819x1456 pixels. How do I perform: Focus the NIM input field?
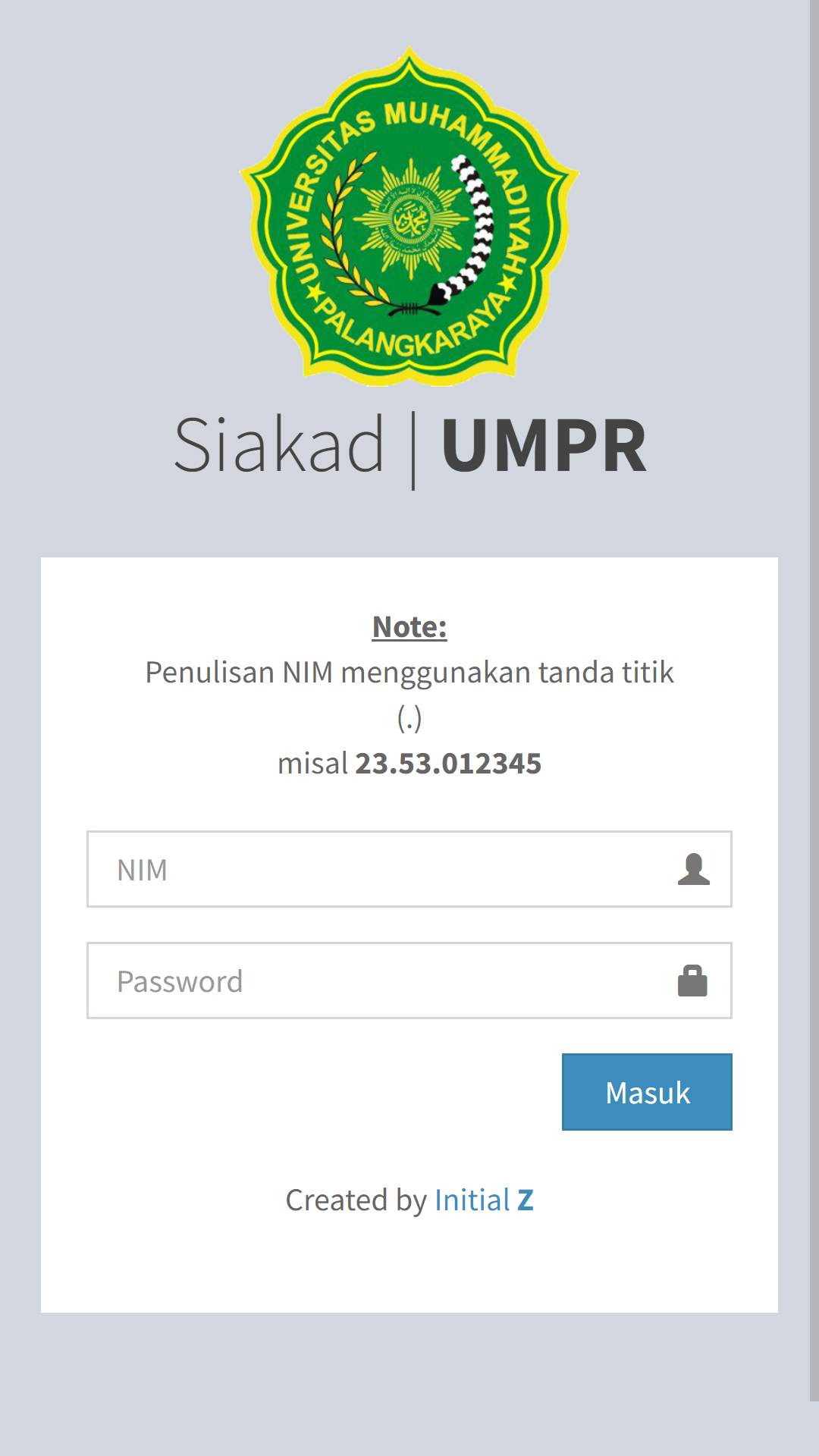pyautogui.click(x=409, y=869)
